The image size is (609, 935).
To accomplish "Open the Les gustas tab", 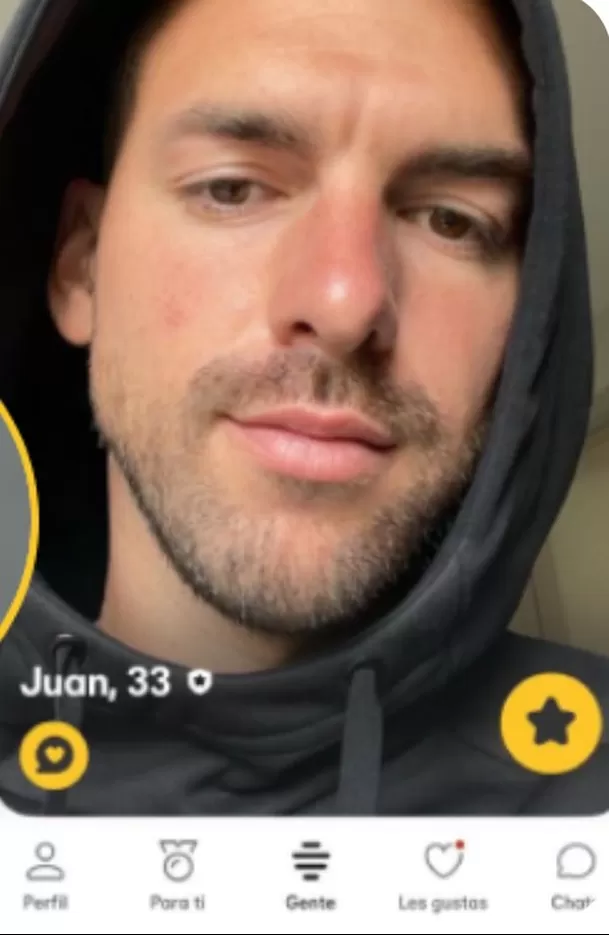I will coord(443,874).
